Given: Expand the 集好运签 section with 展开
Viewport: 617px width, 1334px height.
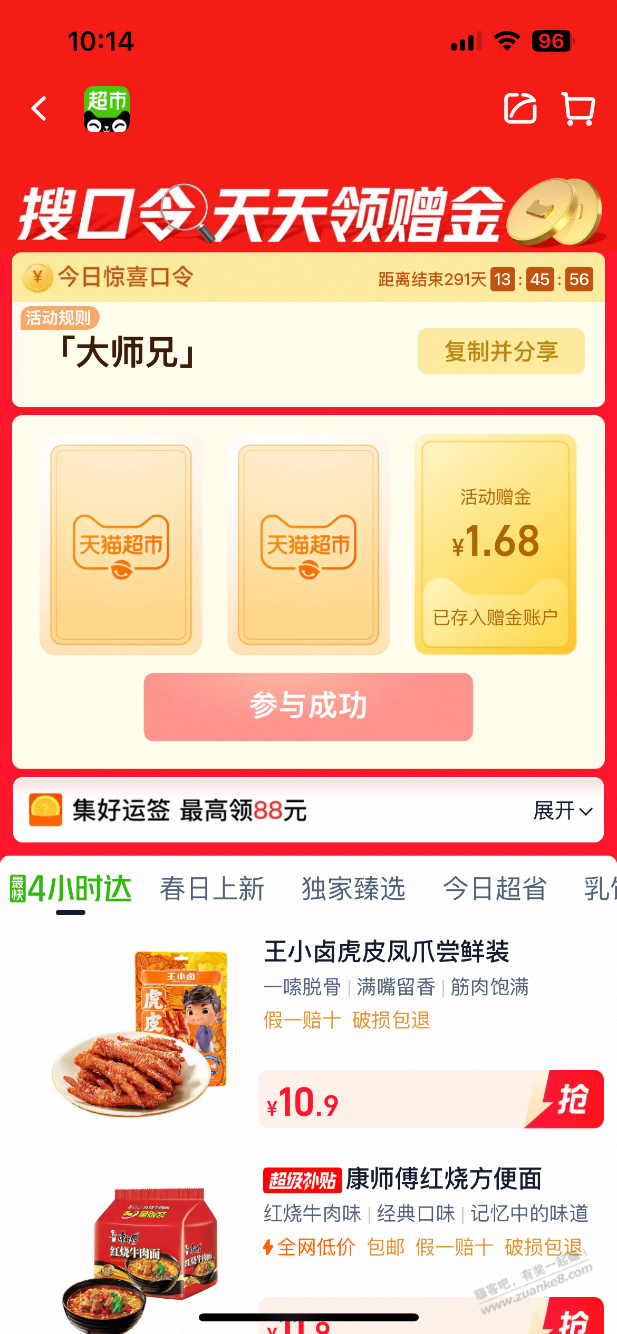Looking at the screenshot, I should tap(562, 810).
